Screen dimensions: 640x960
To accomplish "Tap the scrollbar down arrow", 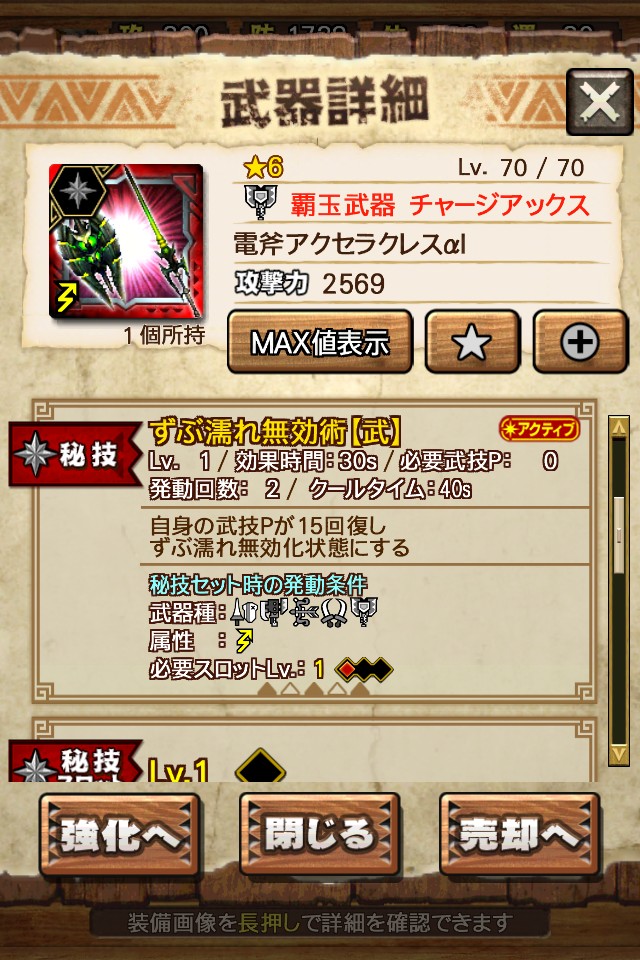I will (x=618, y=752).
